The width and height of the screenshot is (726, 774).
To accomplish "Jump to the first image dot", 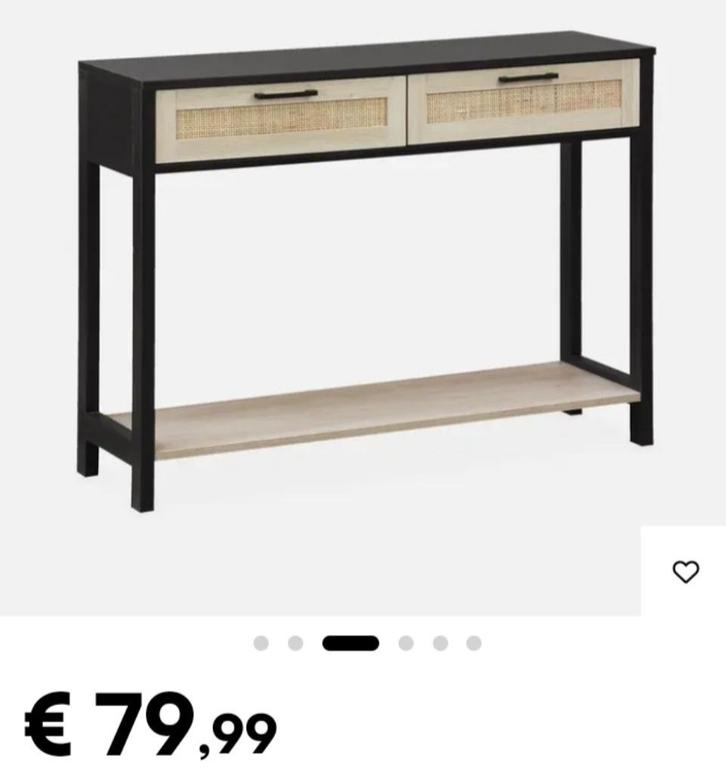I will (x=261, y=643).
